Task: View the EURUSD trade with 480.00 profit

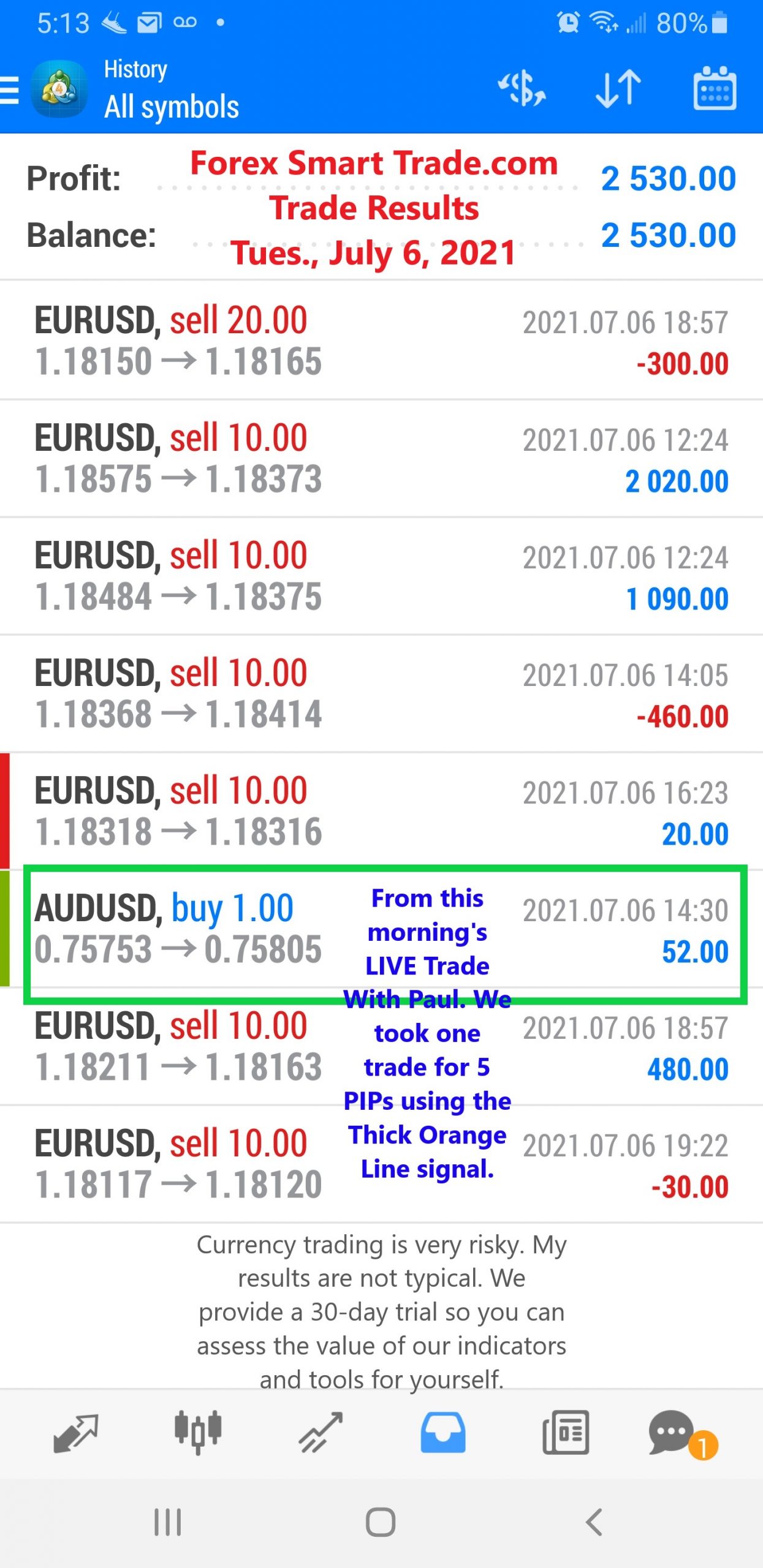Action: (381, 1046)
